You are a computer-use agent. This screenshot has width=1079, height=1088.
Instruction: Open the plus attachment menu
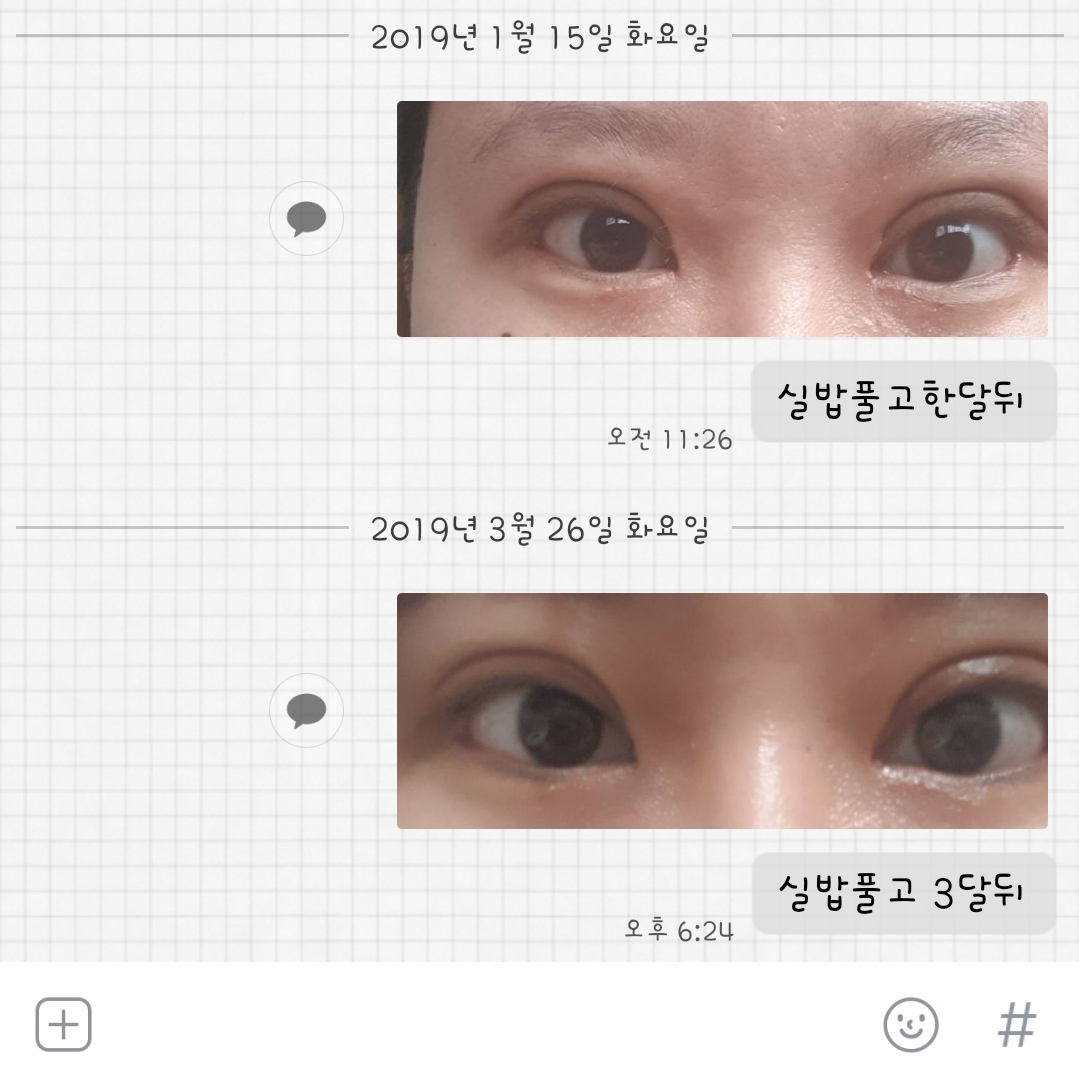pos(64,1025)
